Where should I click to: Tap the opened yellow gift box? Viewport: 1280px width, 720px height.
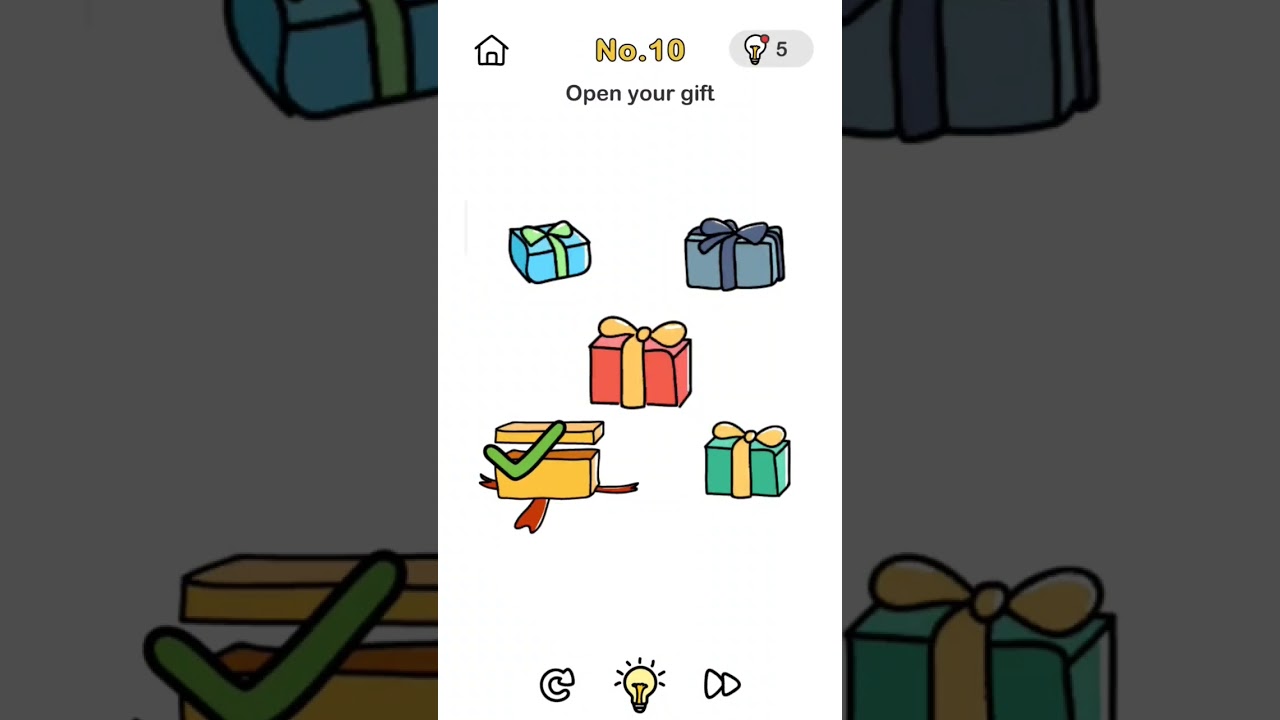point(550,468)
